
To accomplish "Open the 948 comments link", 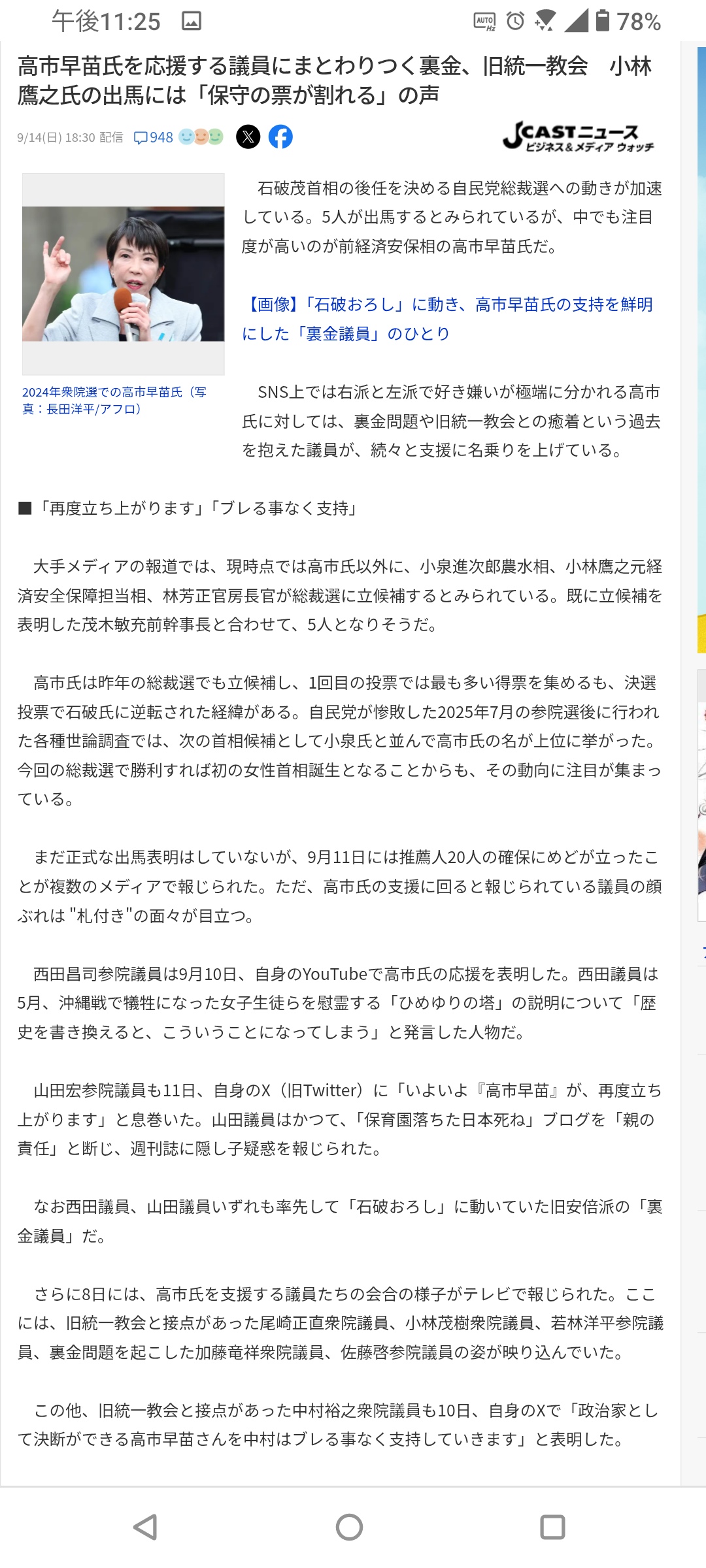I will (154, 137).
